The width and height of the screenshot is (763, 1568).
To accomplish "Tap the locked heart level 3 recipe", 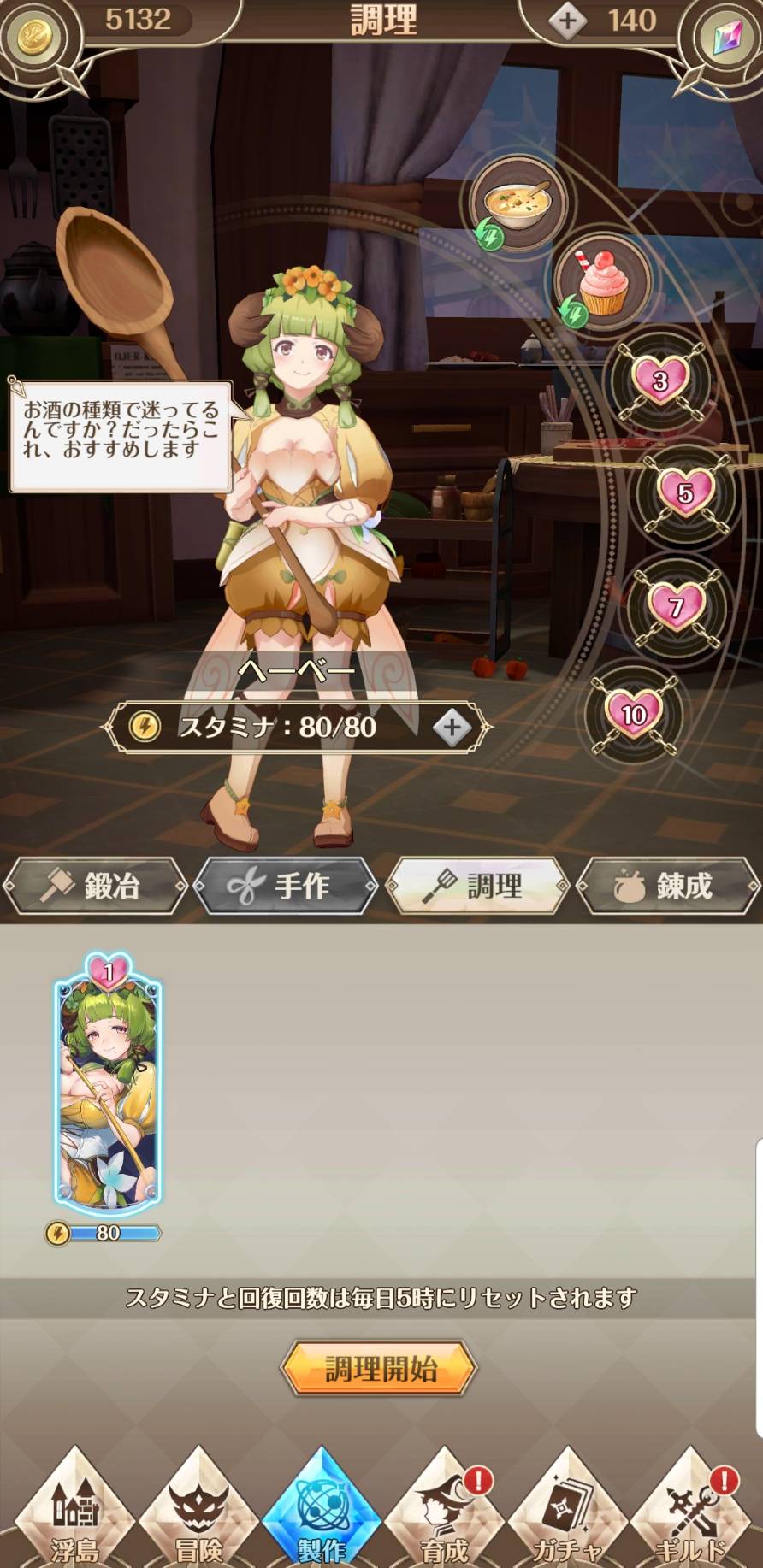I will (659, 380).
